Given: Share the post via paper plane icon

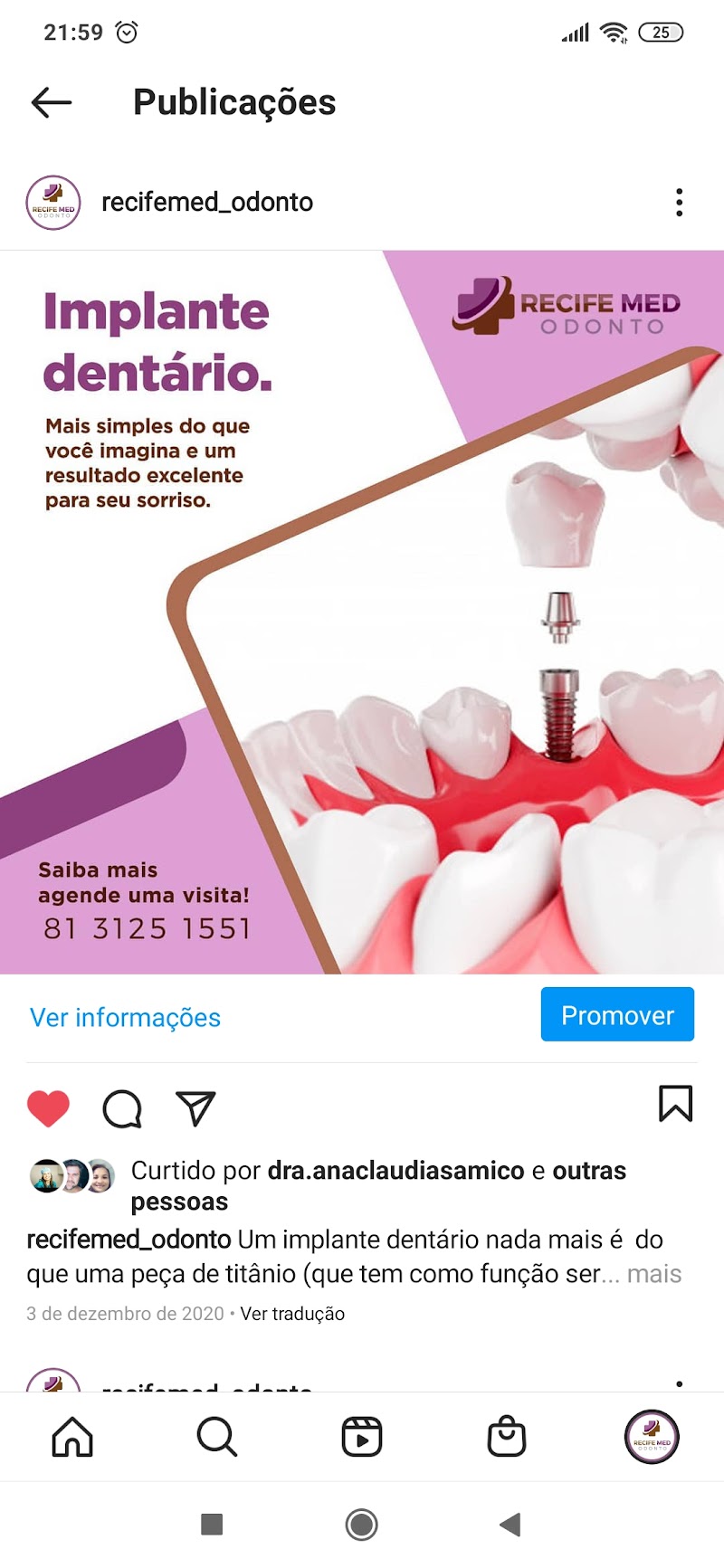Looking at the screenshot, I should click(x=195, y=1108).
